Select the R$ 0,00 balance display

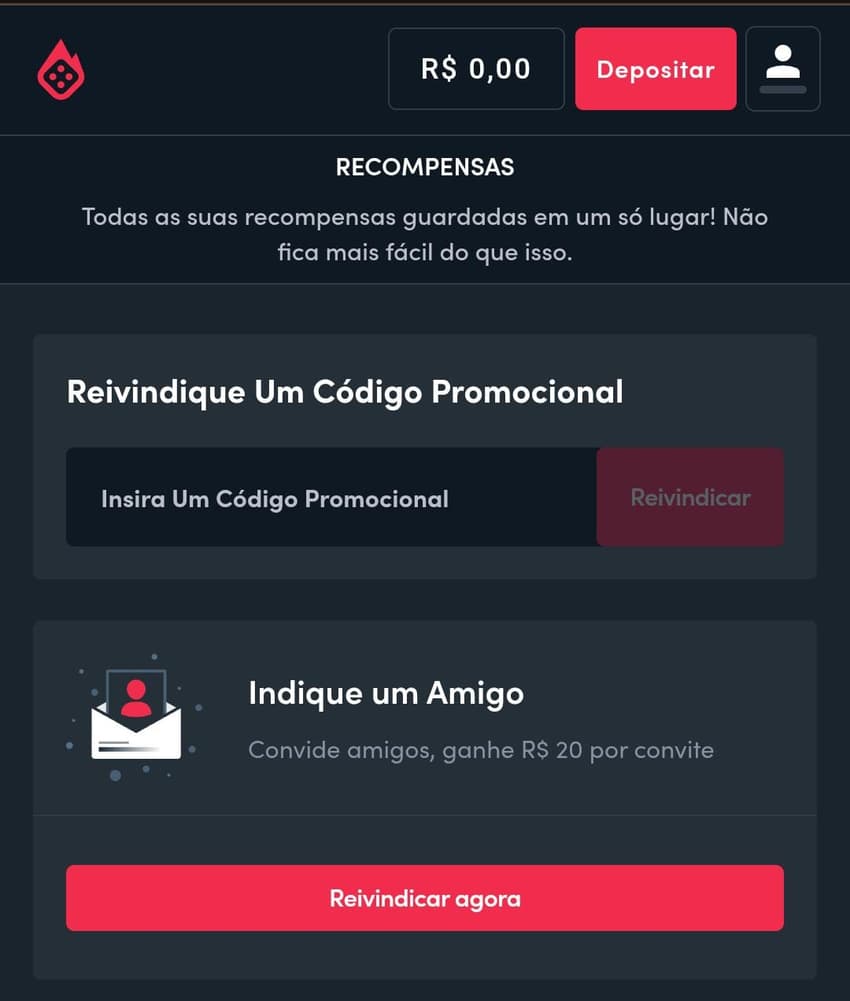click(x=475, y=68)
